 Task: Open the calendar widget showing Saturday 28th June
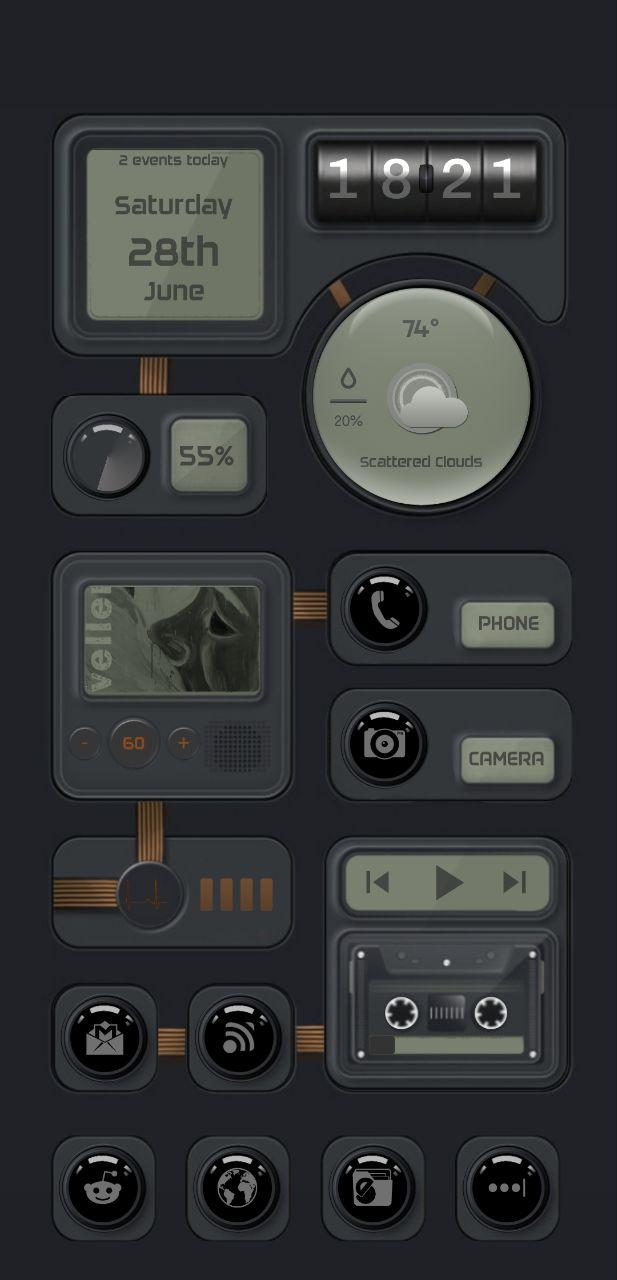click(x=174, y=235)
